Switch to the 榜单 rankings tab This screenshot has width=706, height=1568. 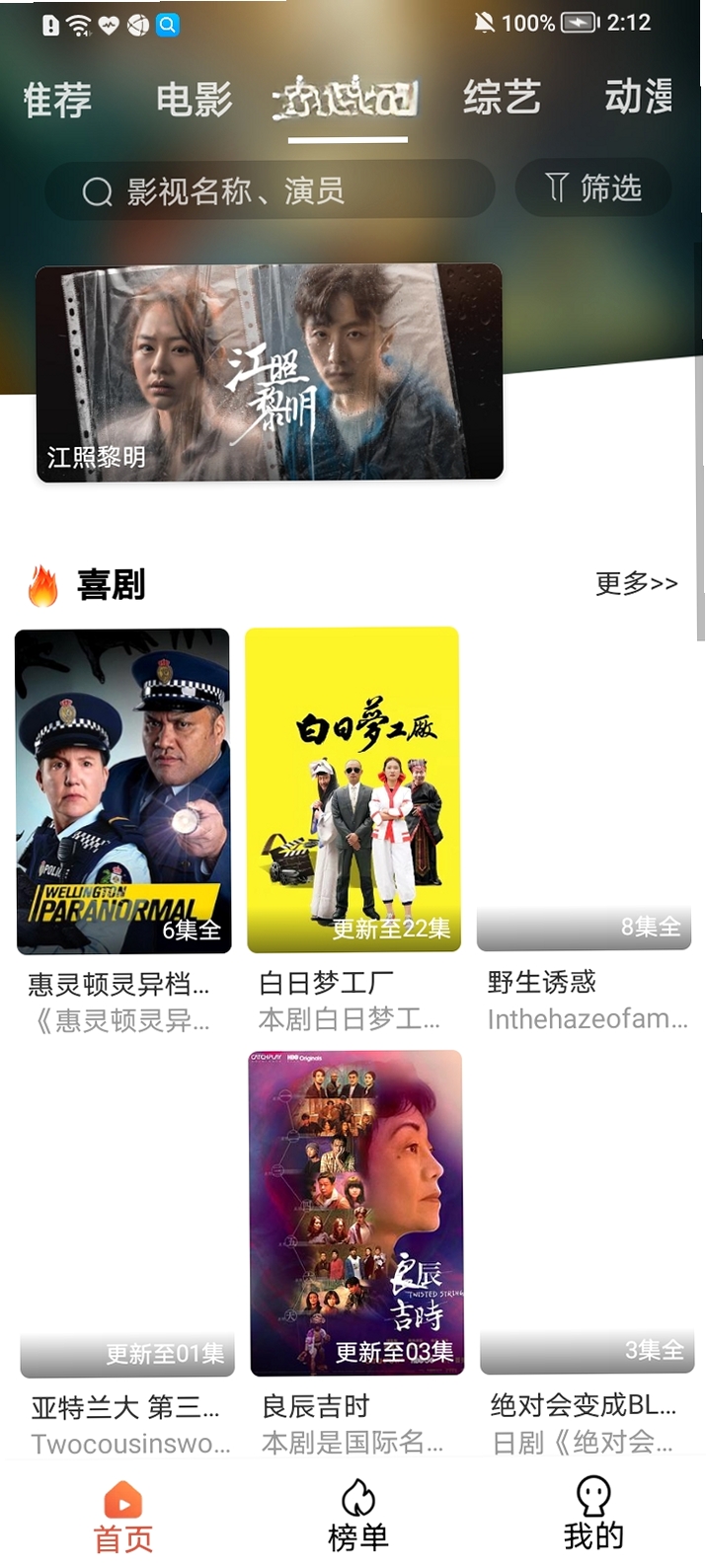(x=358, y=1516)
